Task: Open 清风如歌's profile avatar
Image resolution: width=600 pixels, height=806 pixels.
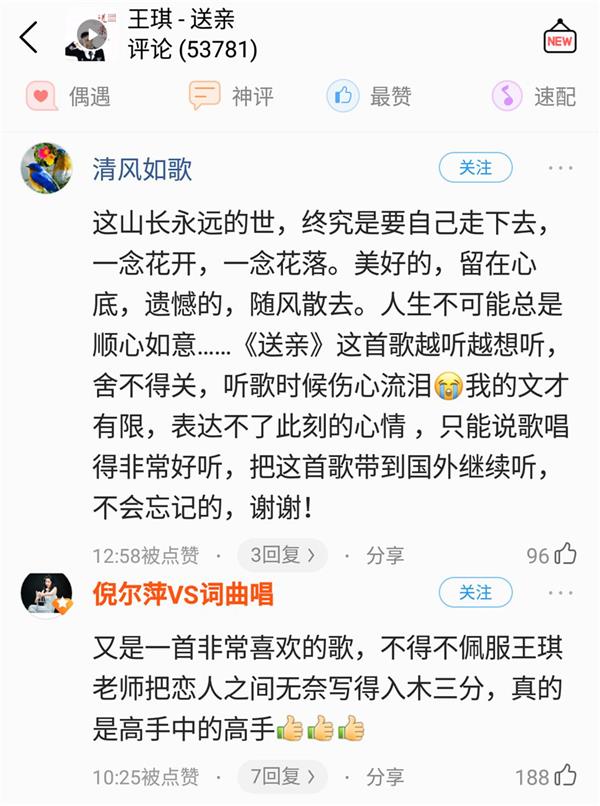Action: tap(46, 167)
